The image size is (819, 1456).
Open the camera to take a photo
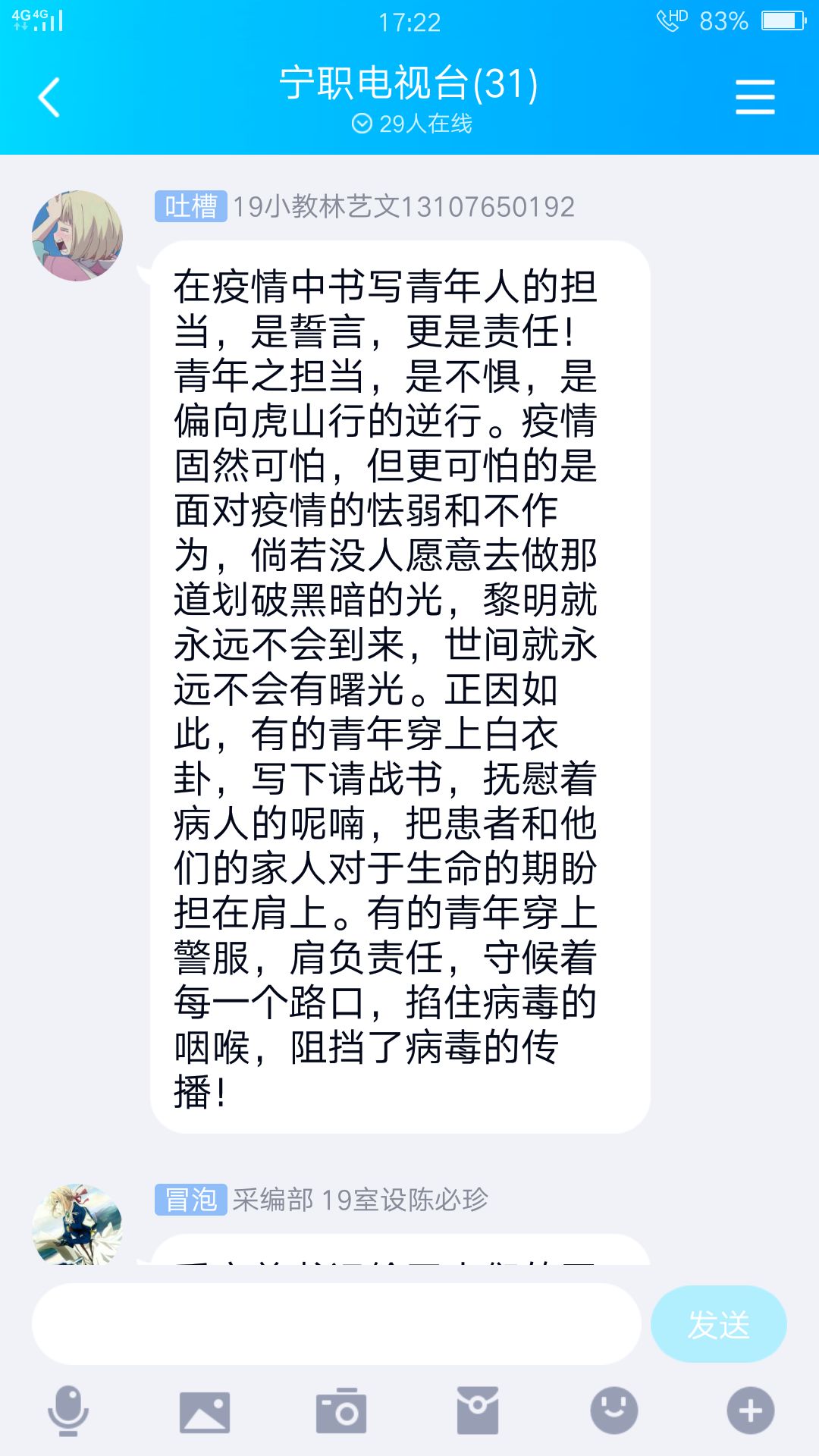(341, 1411)
